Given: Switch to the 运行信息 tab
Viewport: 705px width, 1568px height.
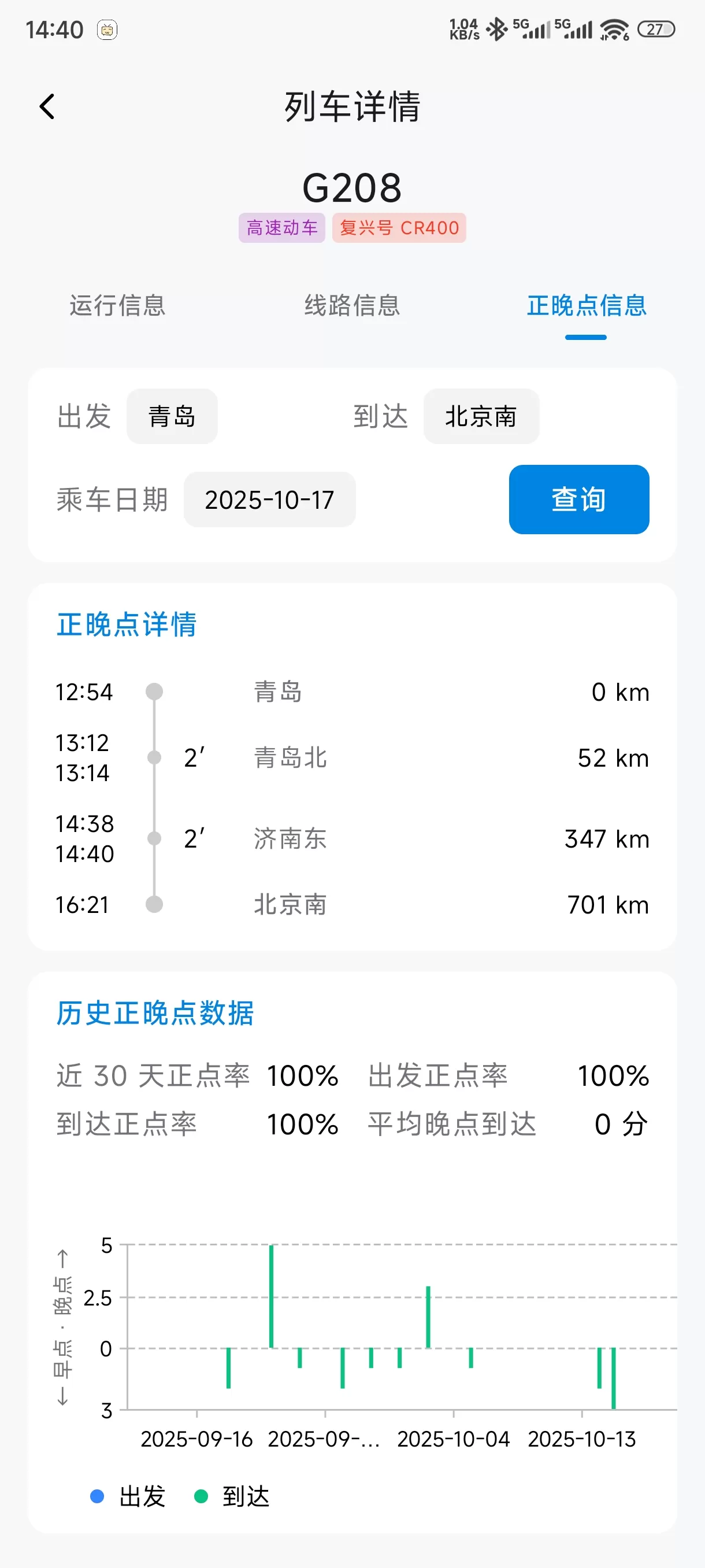Looking at the screenshot, I should [117, 308].
